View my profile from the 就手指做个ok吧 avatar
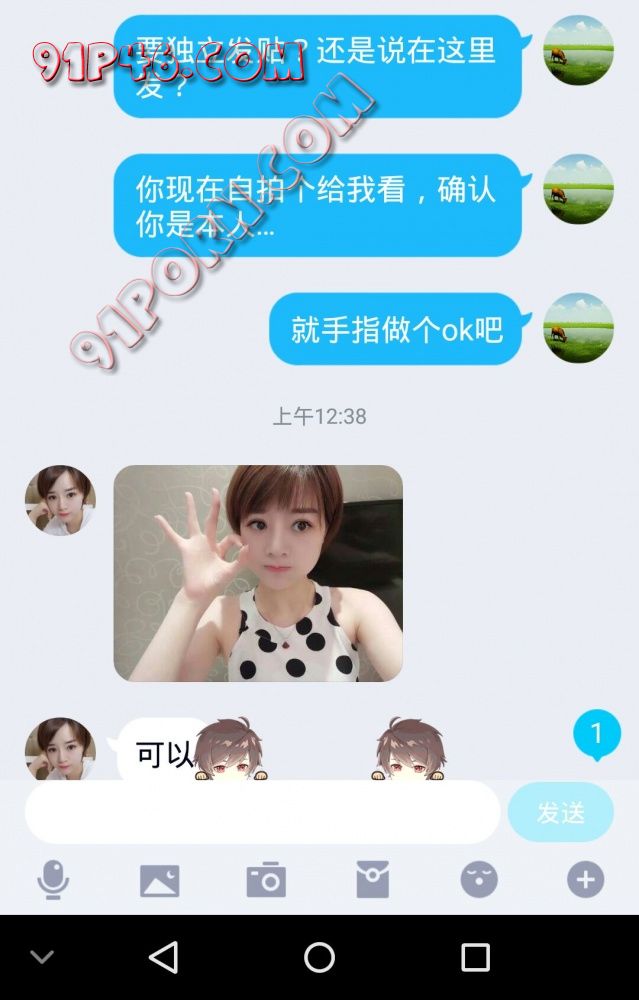639x1000 pixels. pyautogui.click(x=578, y=328)
